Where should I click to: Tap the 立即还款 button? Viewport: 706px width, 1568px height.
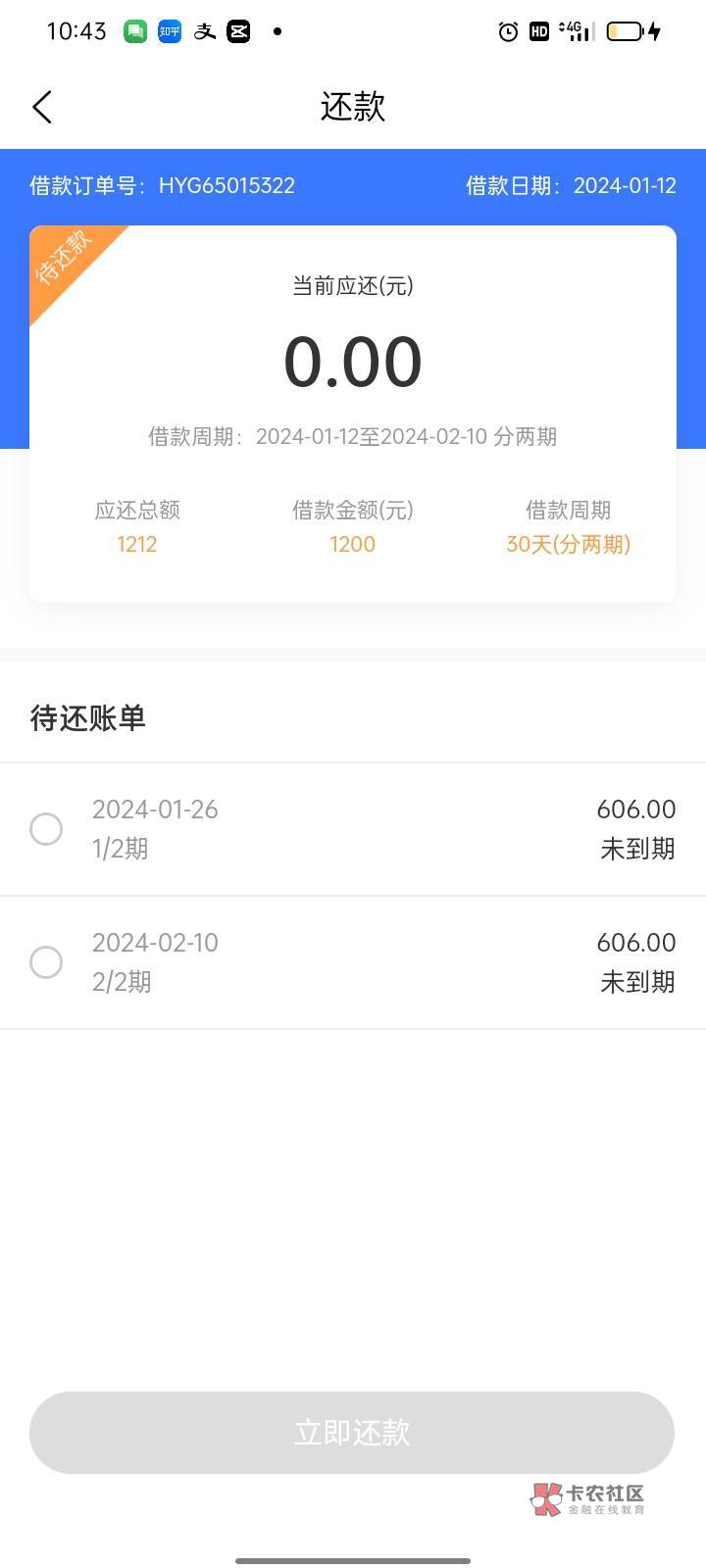[x=352, y=1432]
